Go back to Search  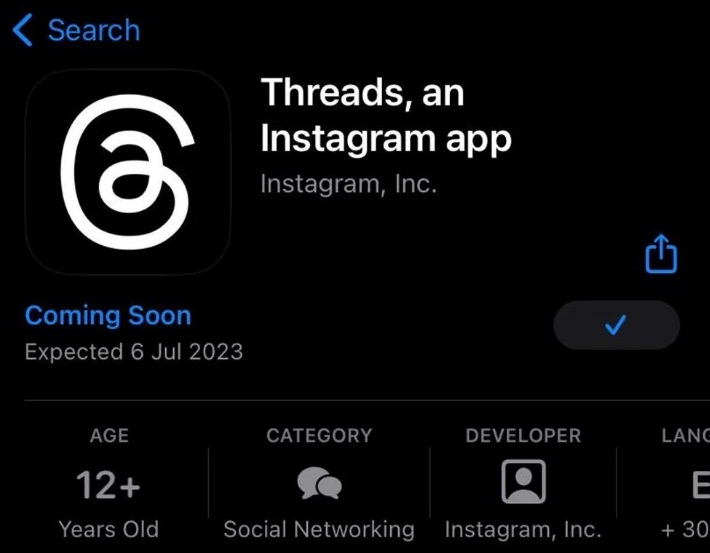pyautogui.click(x=76, y=30)
